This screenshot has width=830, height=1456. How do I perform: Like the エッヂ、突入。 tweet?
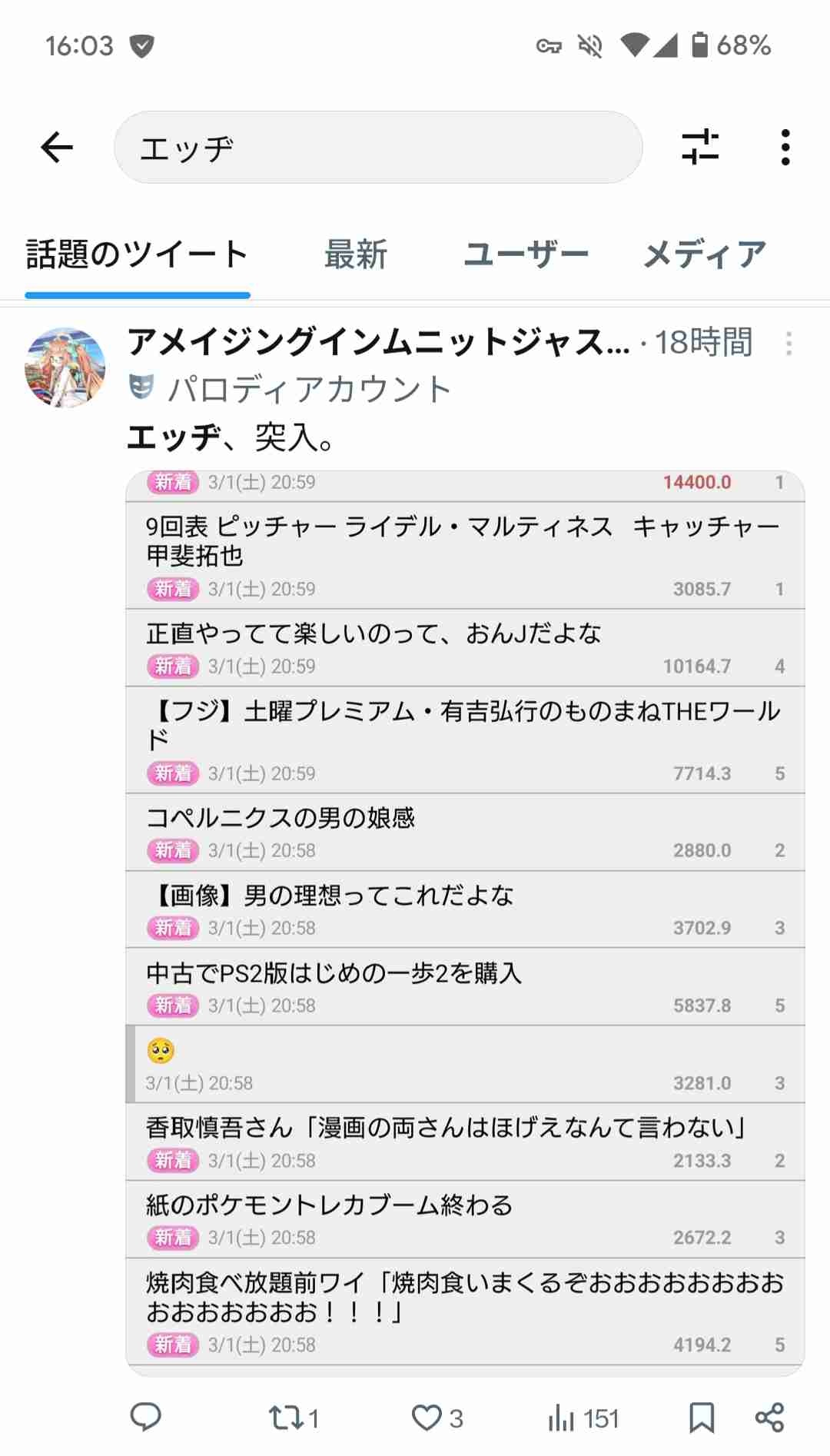tap(437, 1418)
